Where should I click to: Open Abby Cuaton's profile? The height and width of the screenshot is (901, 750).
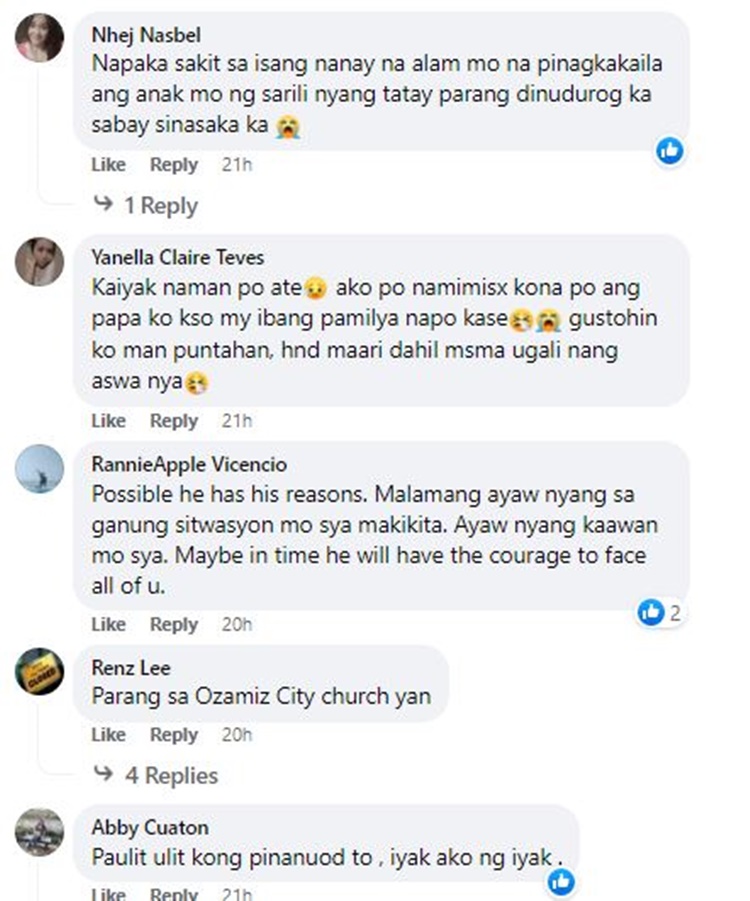pos(149,828)
